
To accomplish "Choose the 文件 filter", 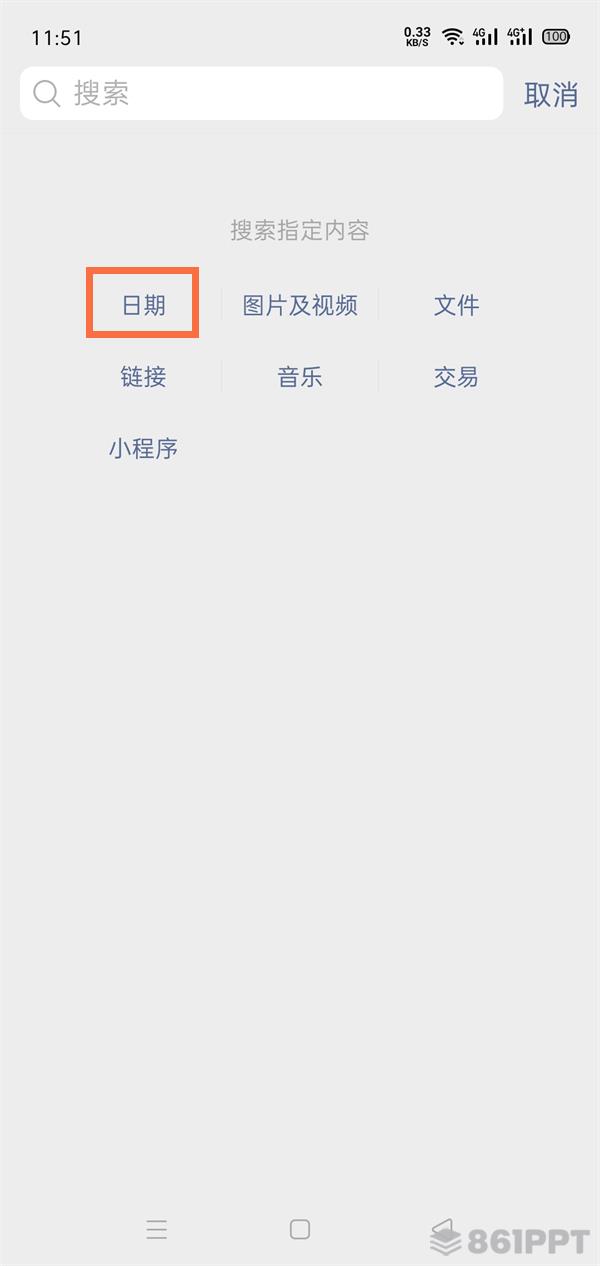I will pos(456,305).
